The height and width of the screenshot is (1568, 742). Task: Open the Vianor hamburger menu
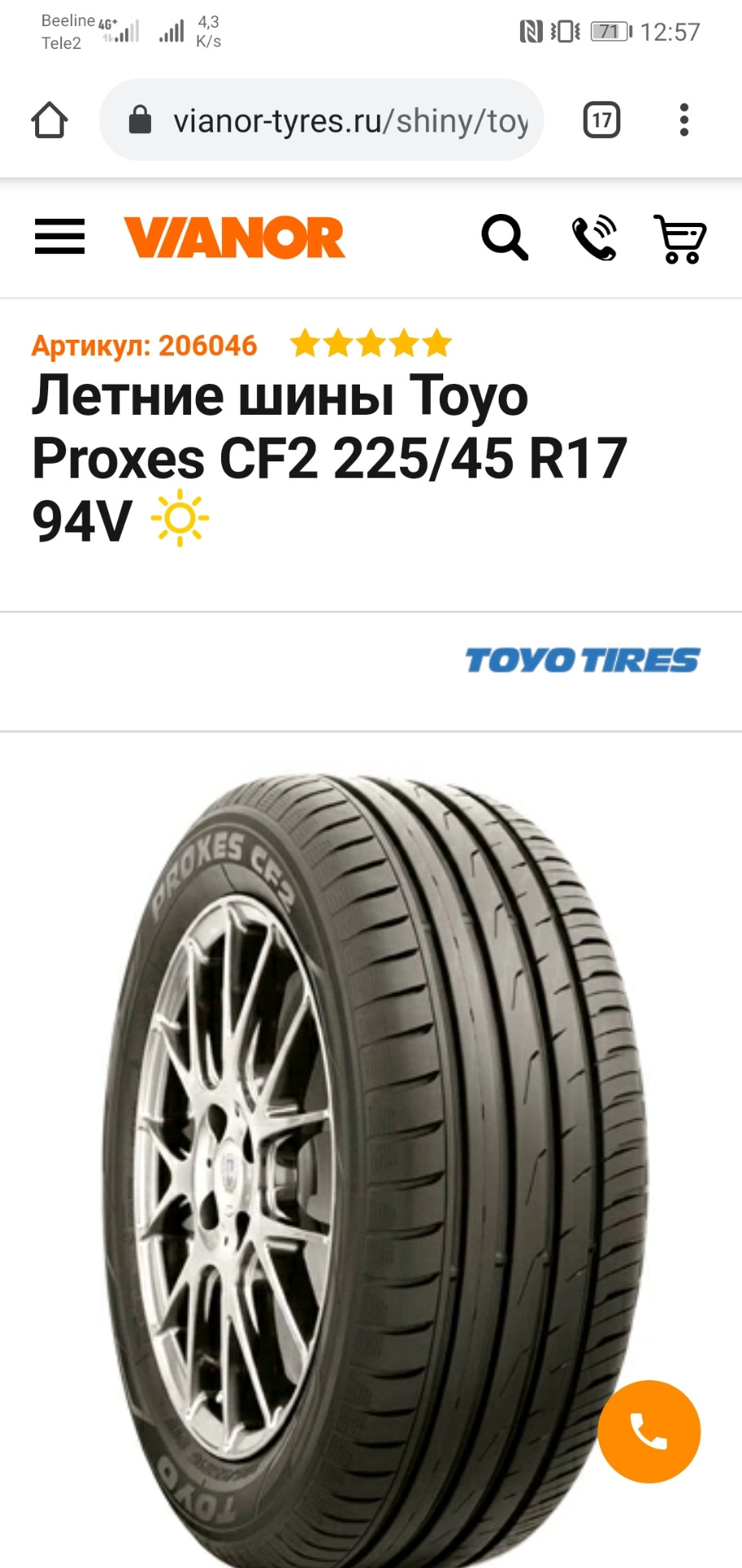coord(60,238)
